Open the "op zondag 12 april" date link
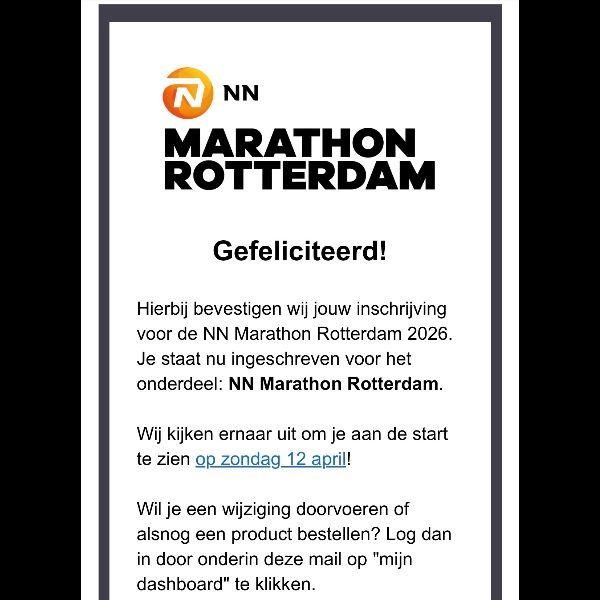Image resolution: width=600 pixels, height=600 pixels. tap(270, 460)
